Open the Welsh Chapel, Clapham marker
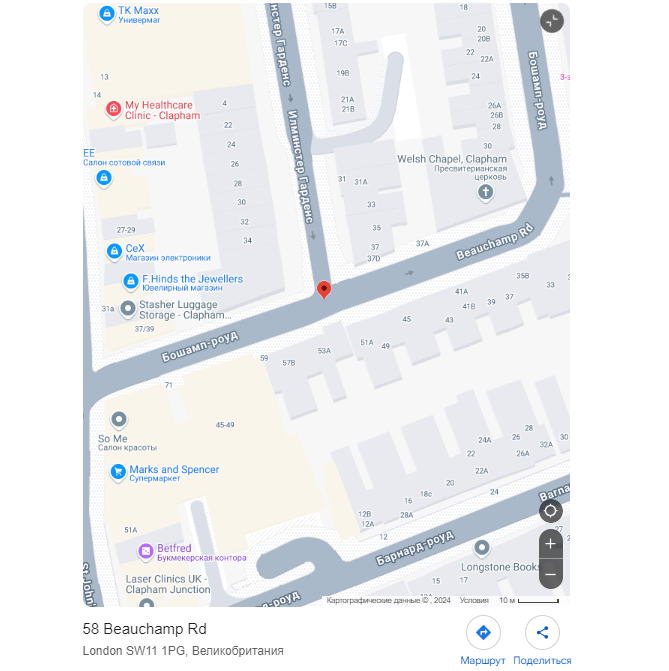Viewport: 669px width, 671px height. pyautogui.click(x=486, y=192)
